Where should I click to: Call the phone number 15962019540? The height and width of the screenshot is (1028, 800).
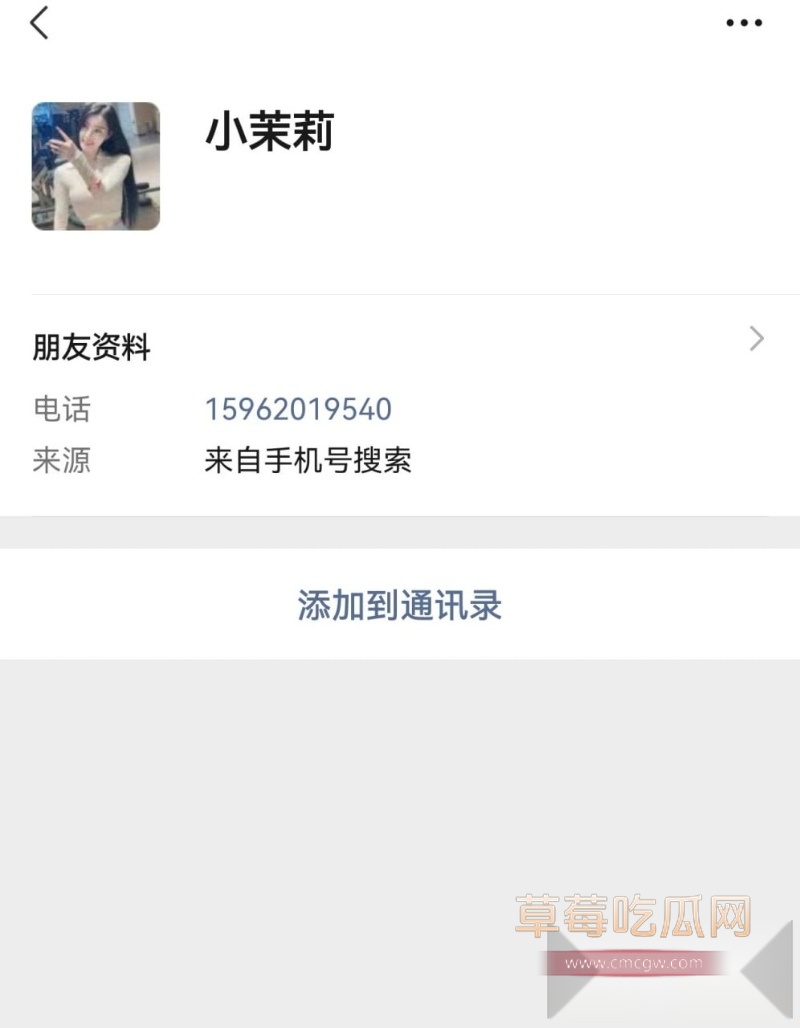pyautogui.click(x=297, y=409)
